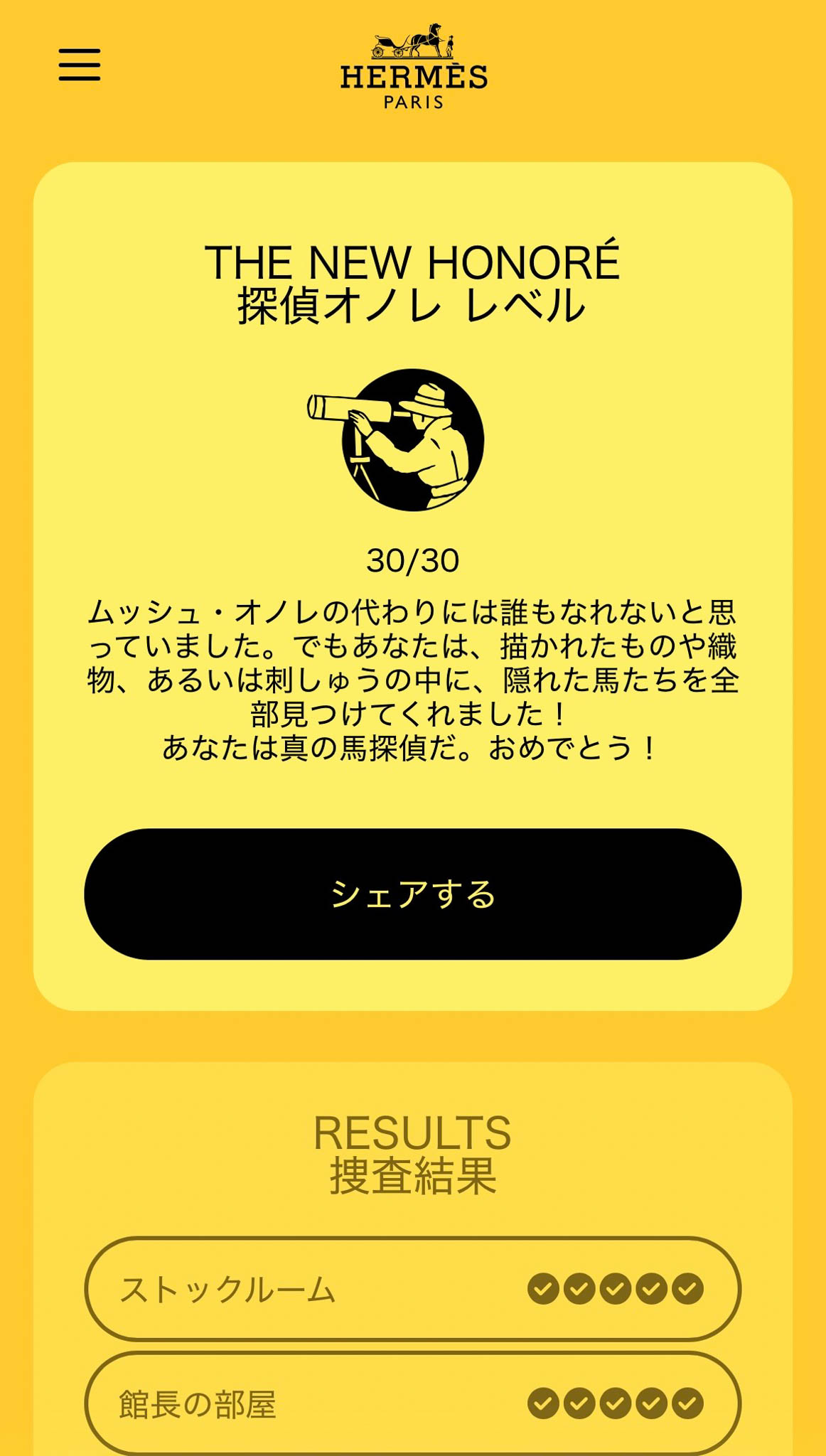The width and height of the screenshot is (826, 1456).
Task: Open the ストックルーム results row
Action: pyautogui.click(x=412, y=1289)
